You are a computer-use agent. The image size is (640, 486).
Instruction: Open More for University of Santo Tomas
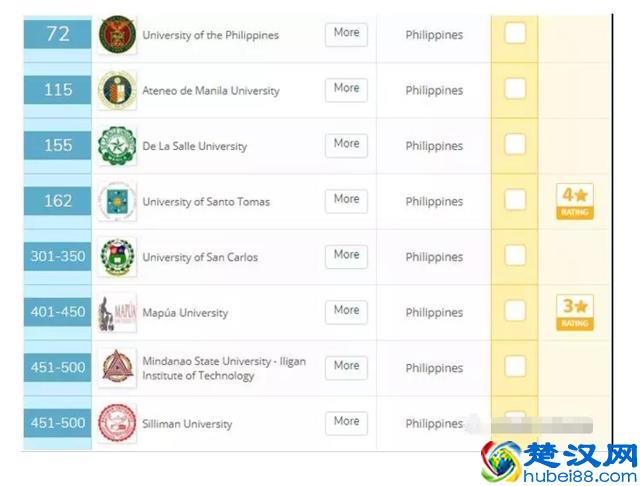(346, 200)
